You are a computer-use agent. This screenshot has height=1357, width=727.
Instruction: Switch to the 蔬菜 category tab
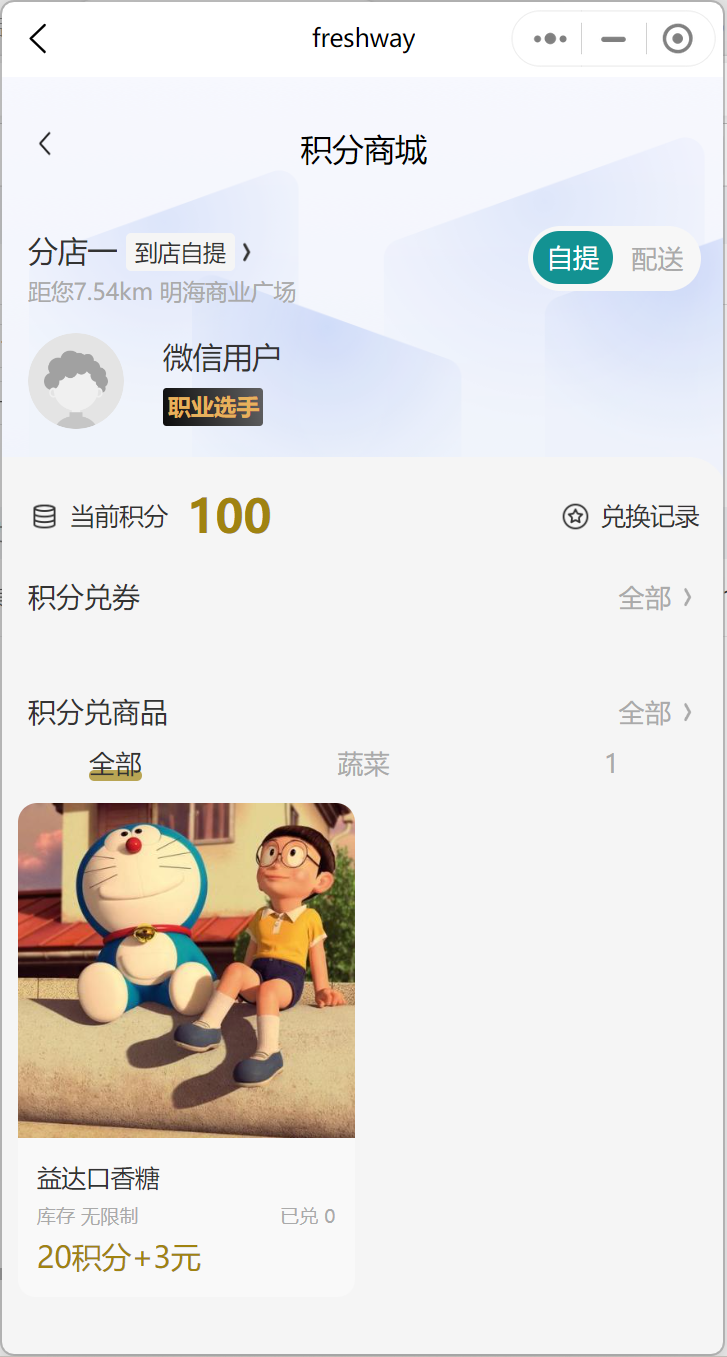coord(363,765)
